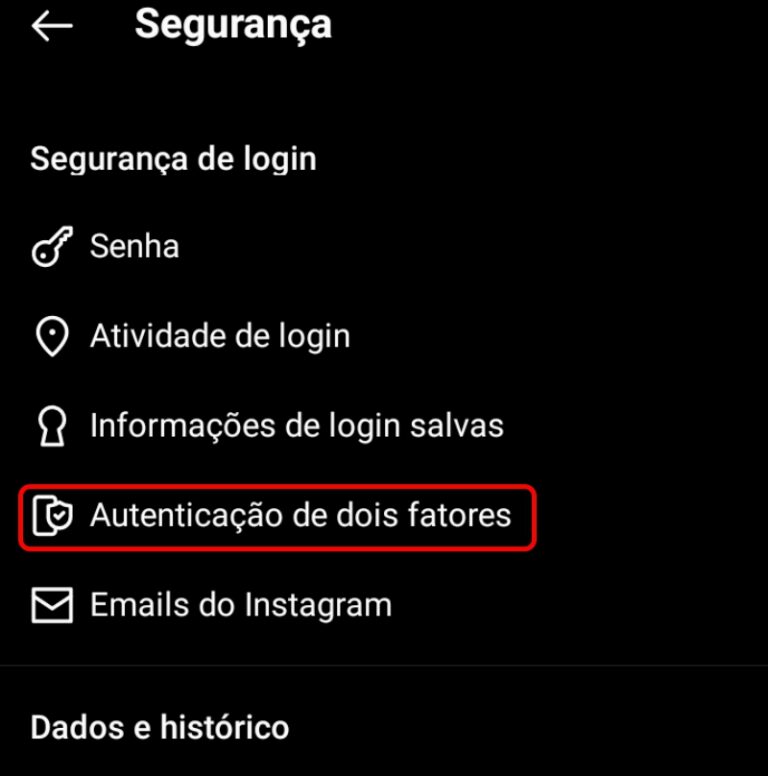Open the Senha settings entry
The height and width of the screenshot is (776, 768).
coord(134,246)
